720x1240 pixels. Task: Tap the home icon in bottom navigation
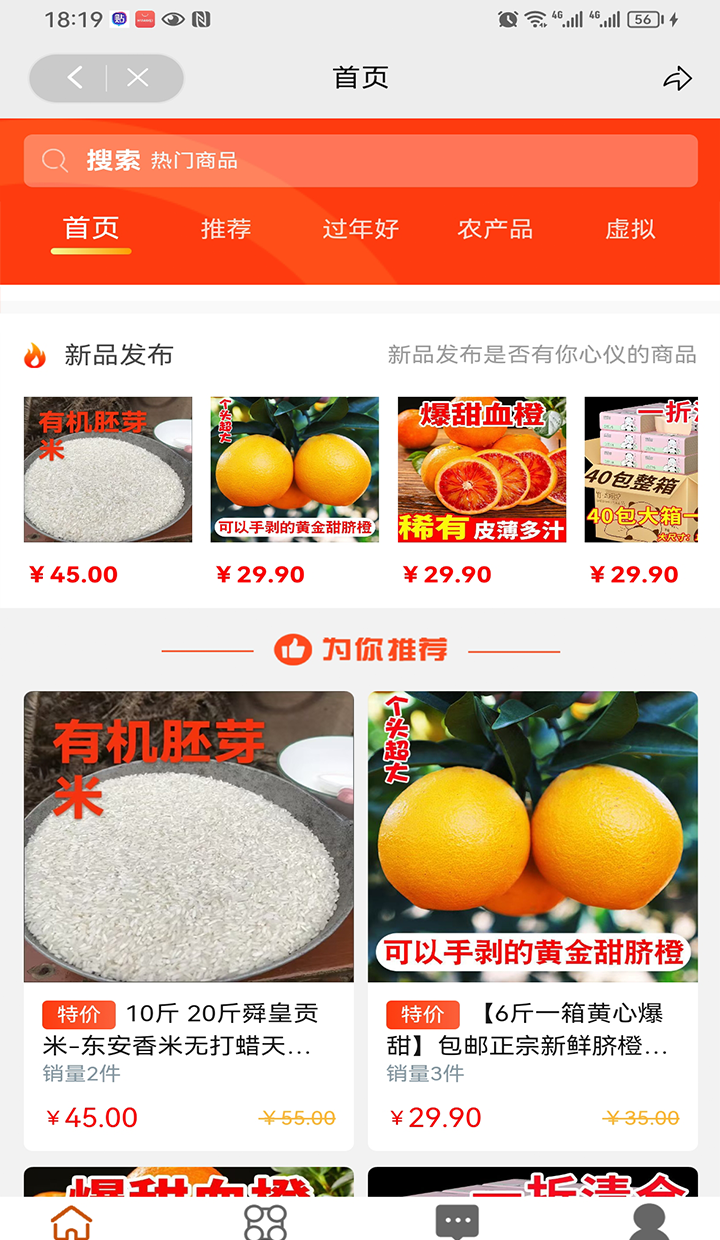[x=72, y=1221]
